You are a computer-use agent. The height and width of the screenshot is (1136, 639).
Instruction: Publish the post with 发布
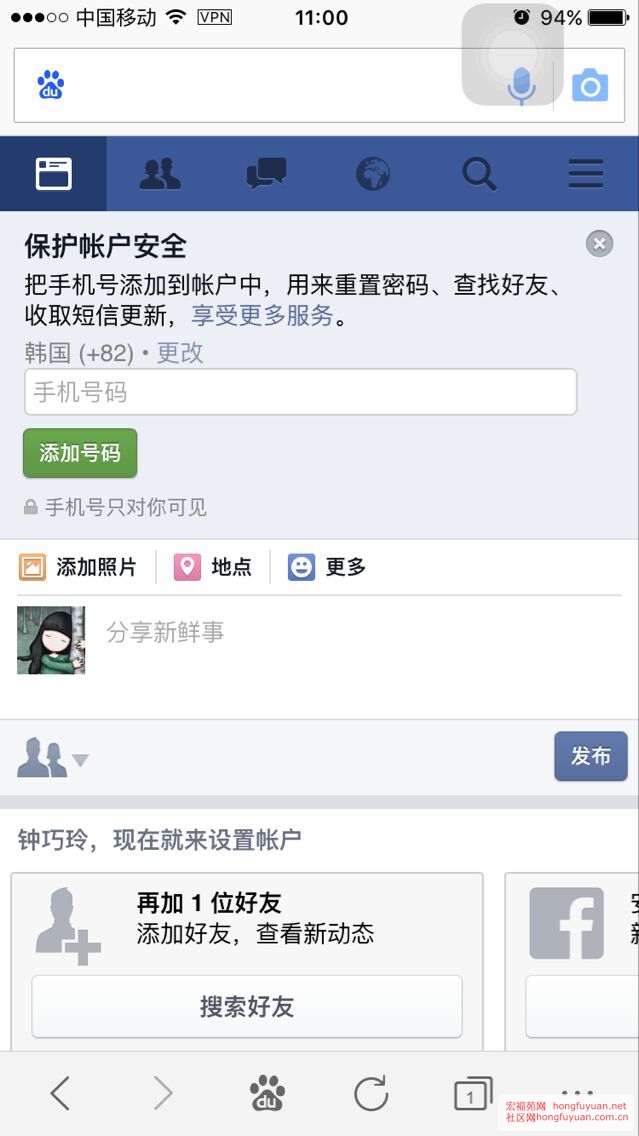590,756
